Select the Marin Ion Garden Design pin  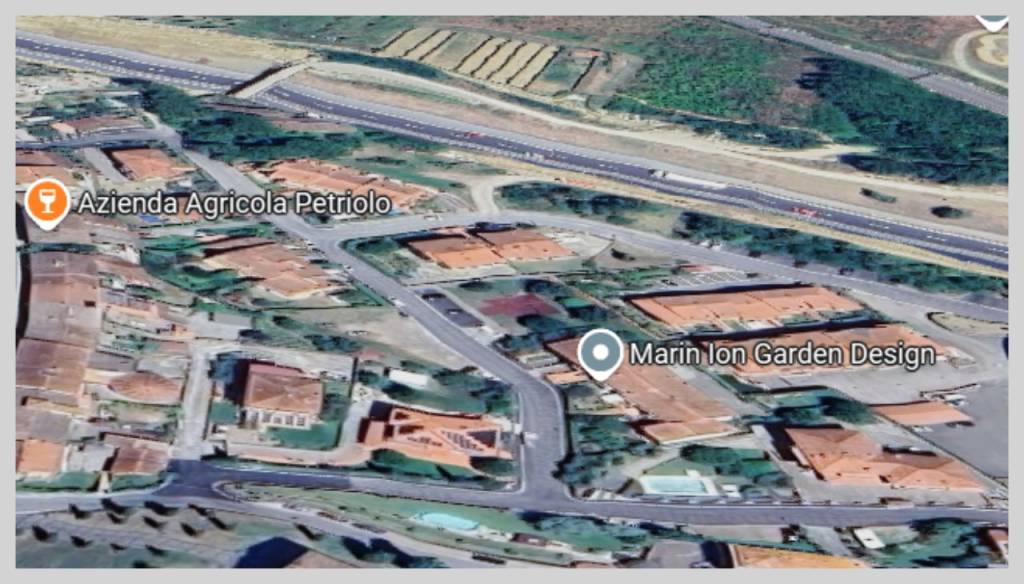[x=600, y=353]
